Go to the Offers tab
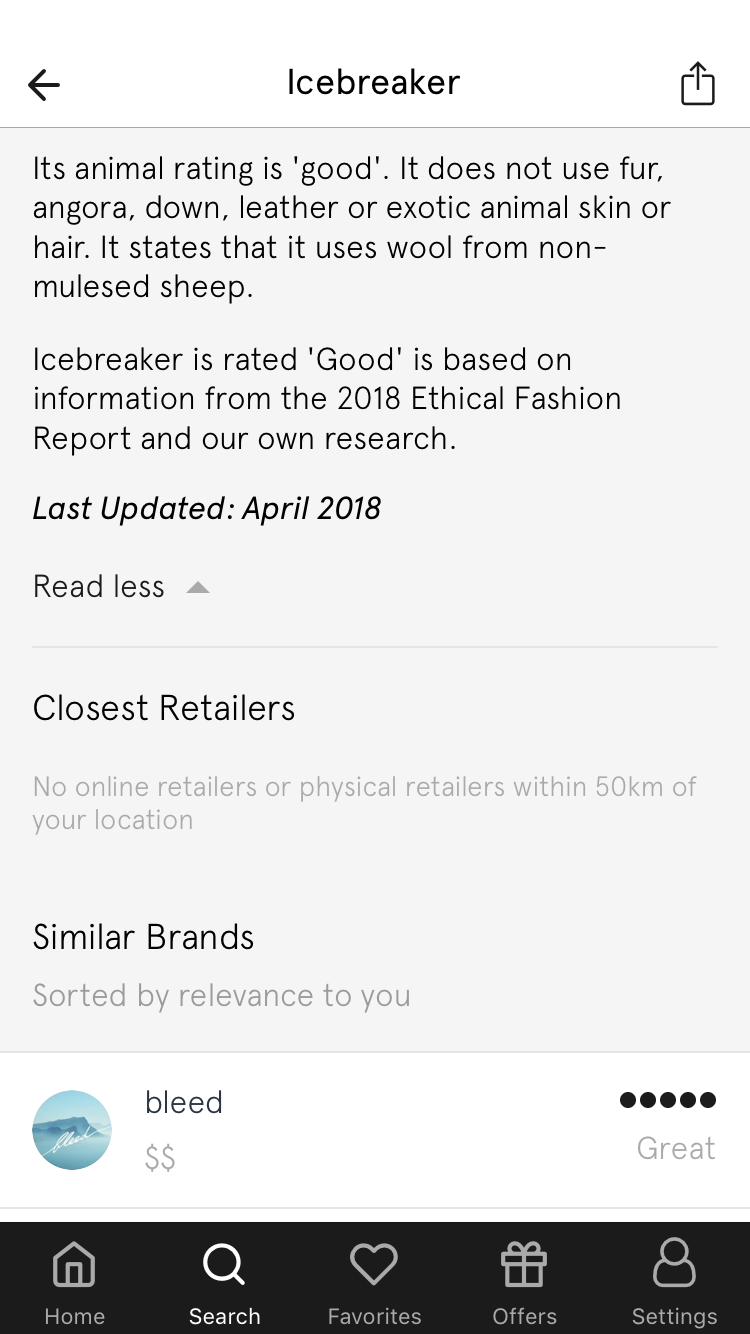Viewport: 750px width, 1334px height. click(x=524, y=1283)
